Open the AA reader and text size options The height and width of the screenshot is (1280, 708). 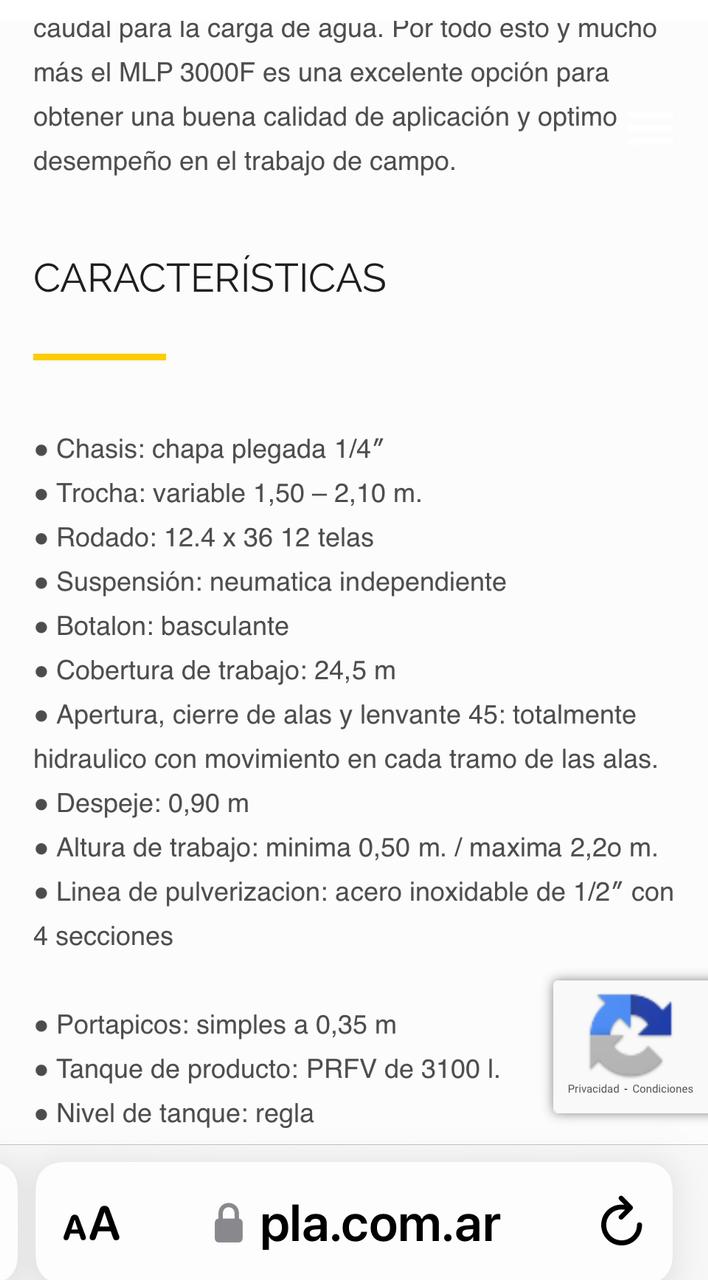tap(91, 1224)
